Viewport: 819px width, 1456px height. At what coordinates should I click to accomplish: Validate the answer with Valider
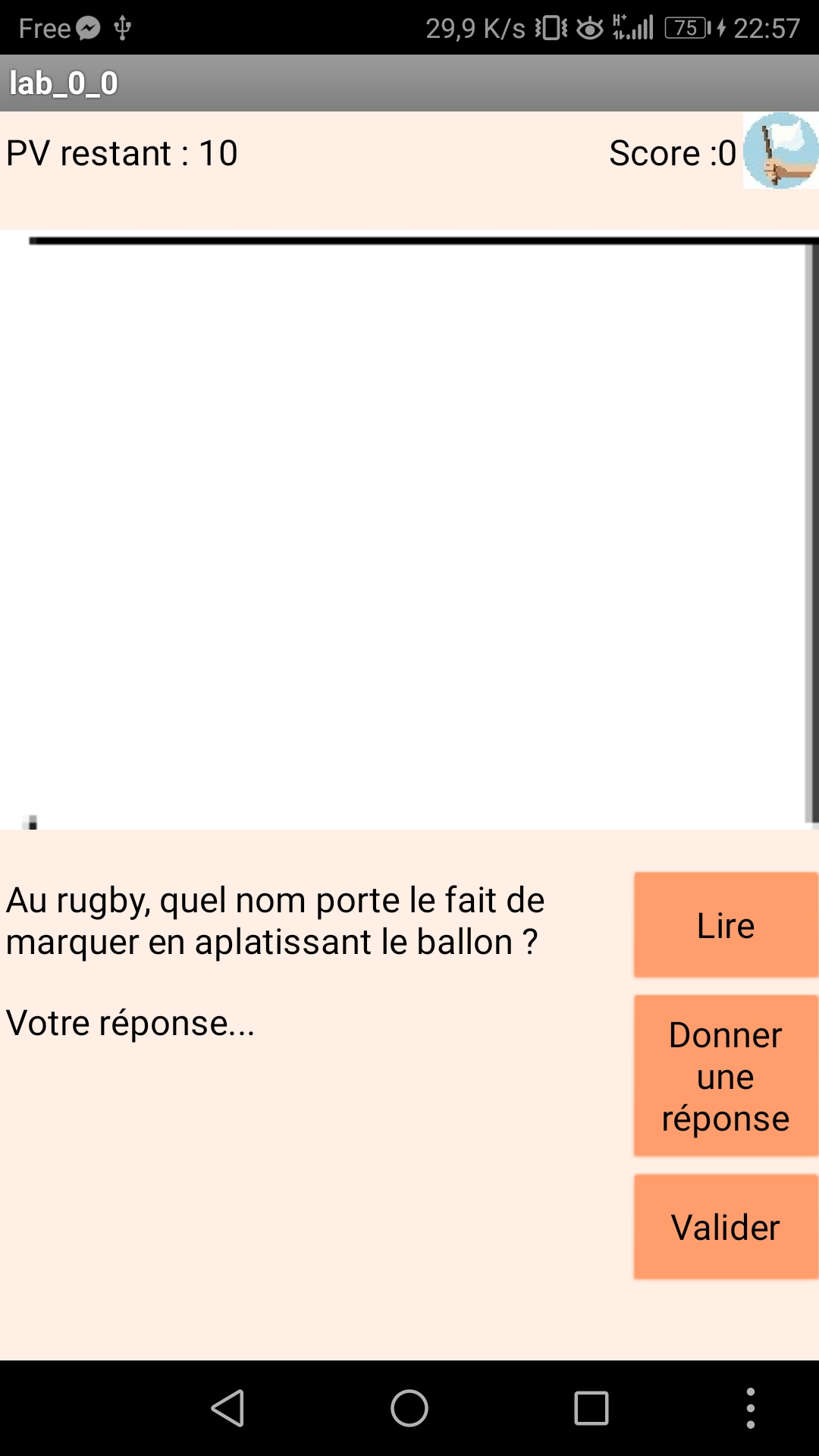coord(726,1227)
